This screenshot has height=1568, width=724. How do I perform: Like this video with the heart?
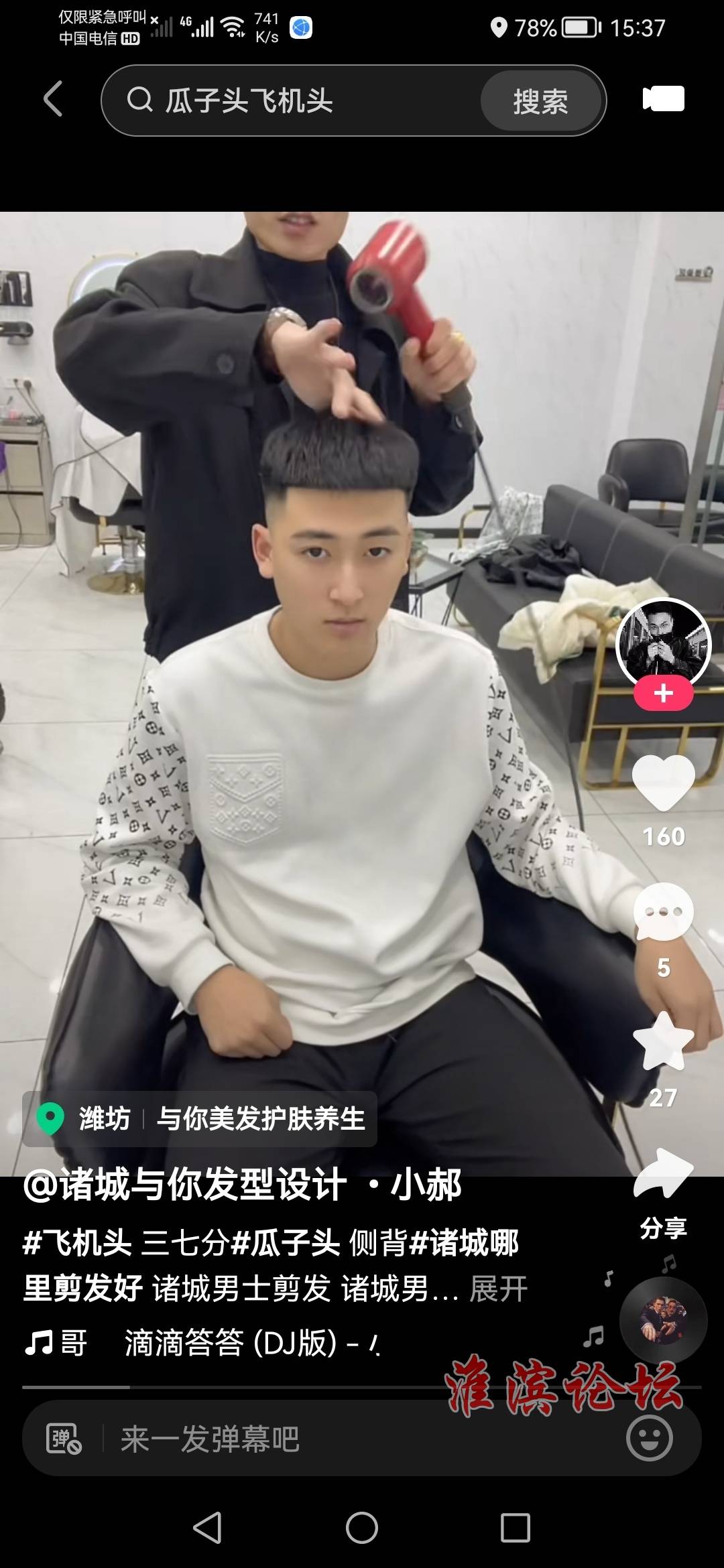[x=663, y=783]
